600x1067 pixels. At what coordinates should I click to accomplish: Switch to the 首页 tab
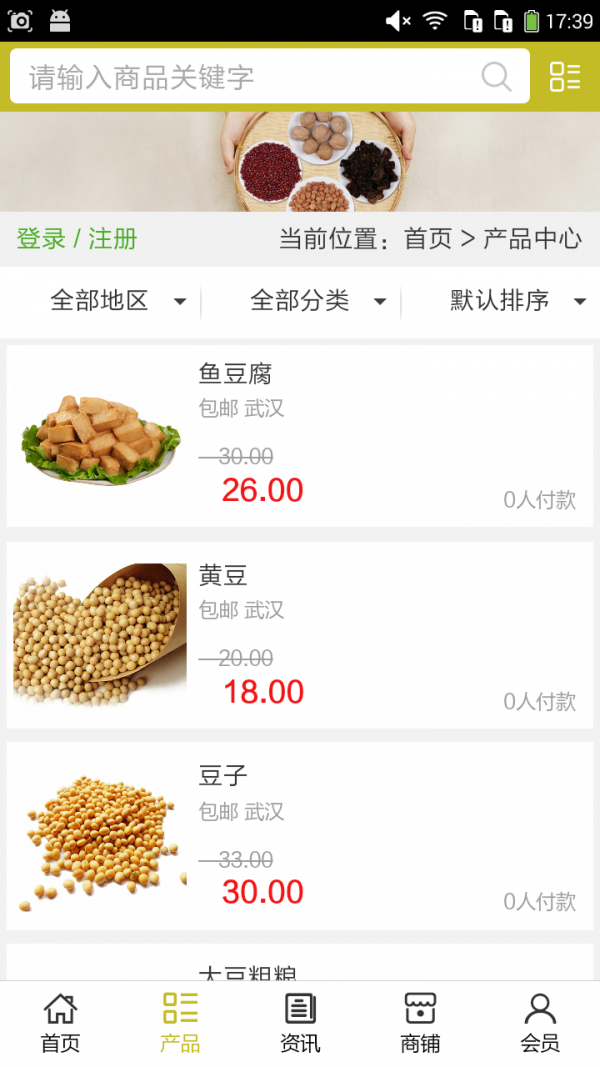point(60,1022)
